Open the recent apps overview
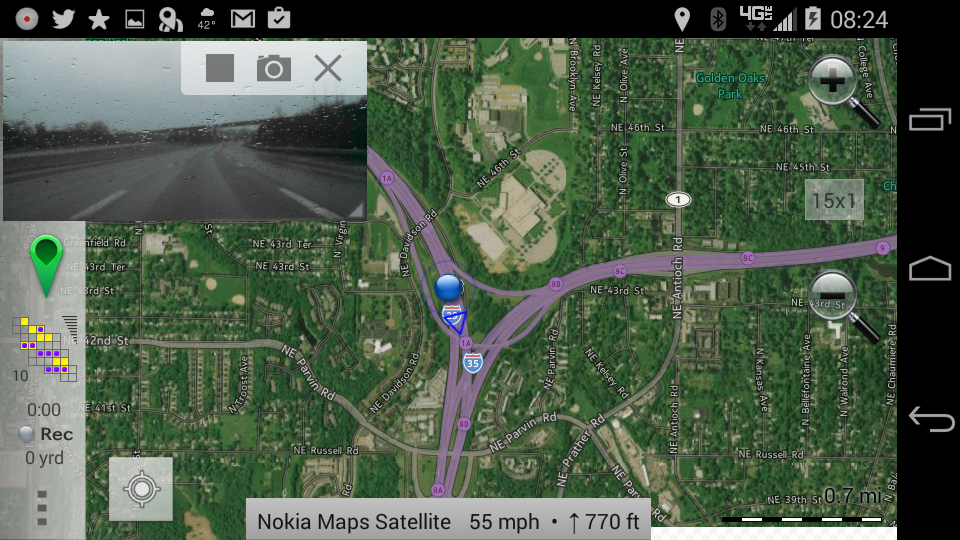Viewport: 960px width, 540px height. [931, 119]
